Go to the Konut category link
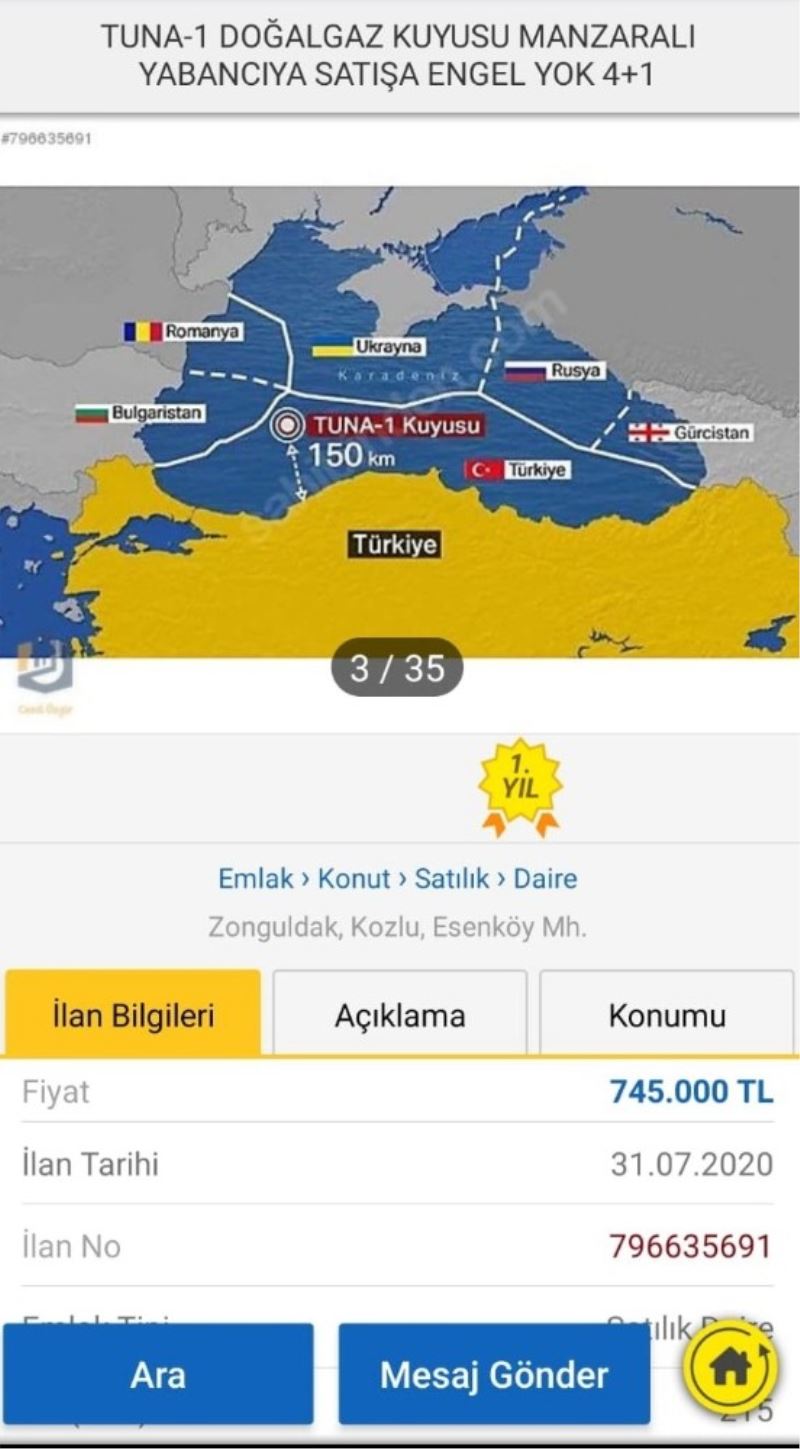The height and width of the screenshot is (1449, 800). pyautogui.click(x=353, y=879)
